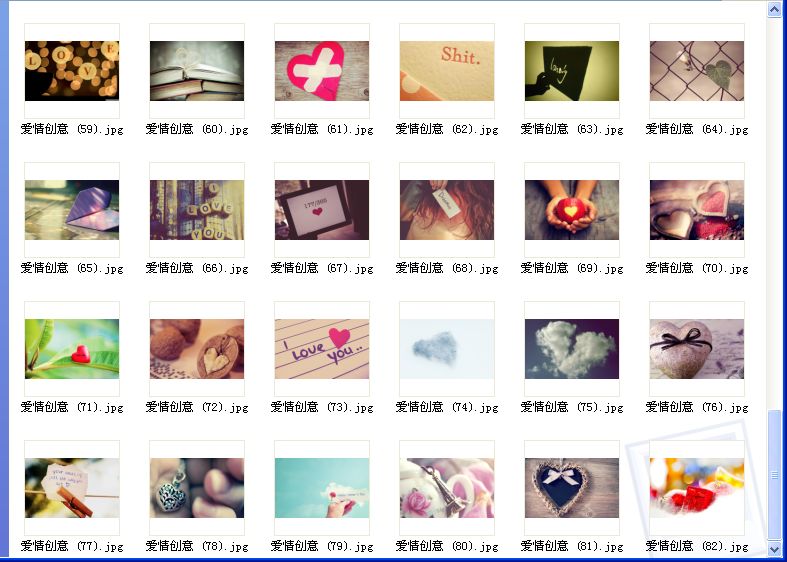This screenshot has height=562, width=787.
Task: Open file 爱情创意 (74).jpg
Action: [447, 349]
